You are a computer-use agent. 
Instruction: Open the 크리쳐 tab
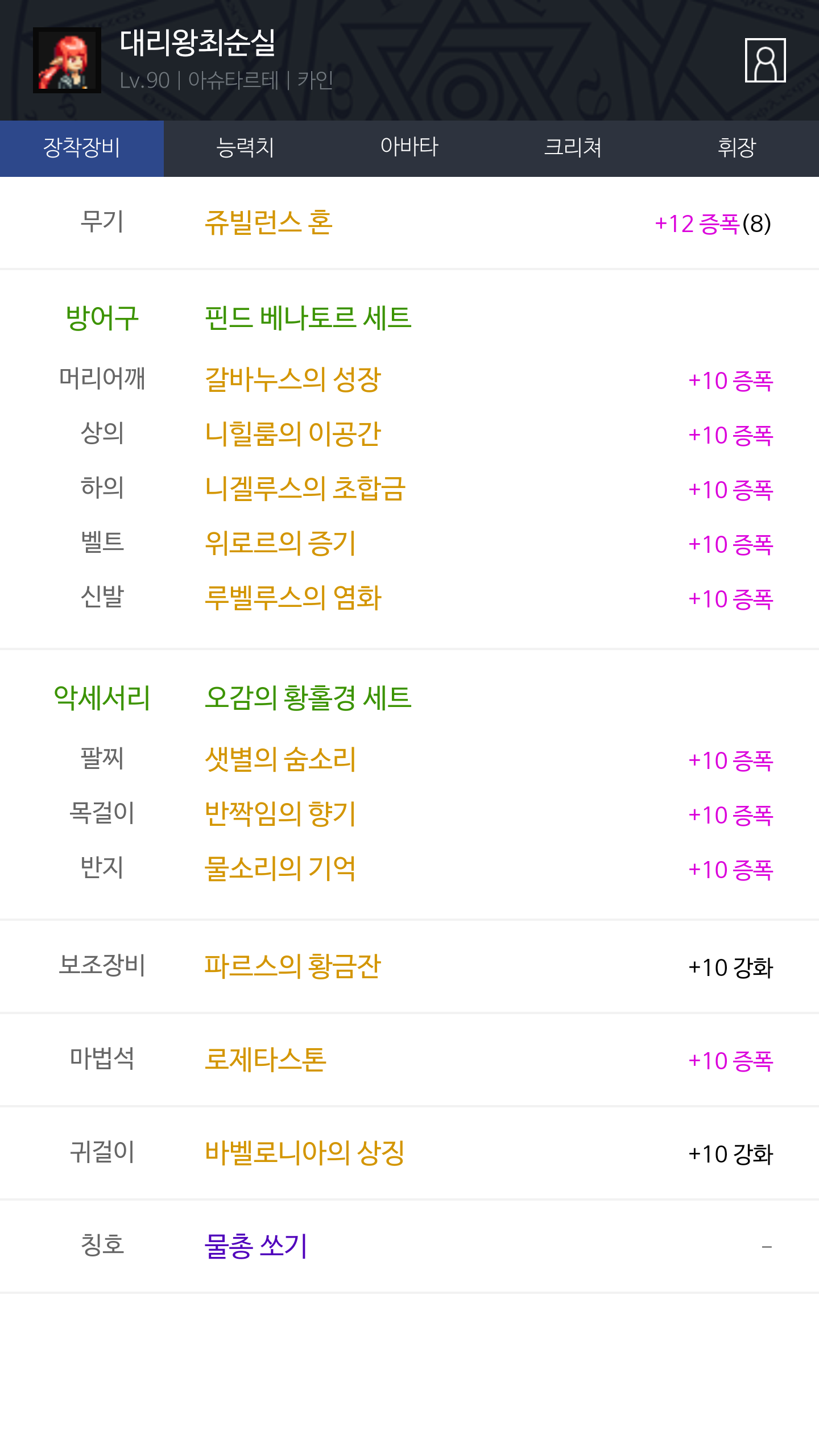(573, 148)
